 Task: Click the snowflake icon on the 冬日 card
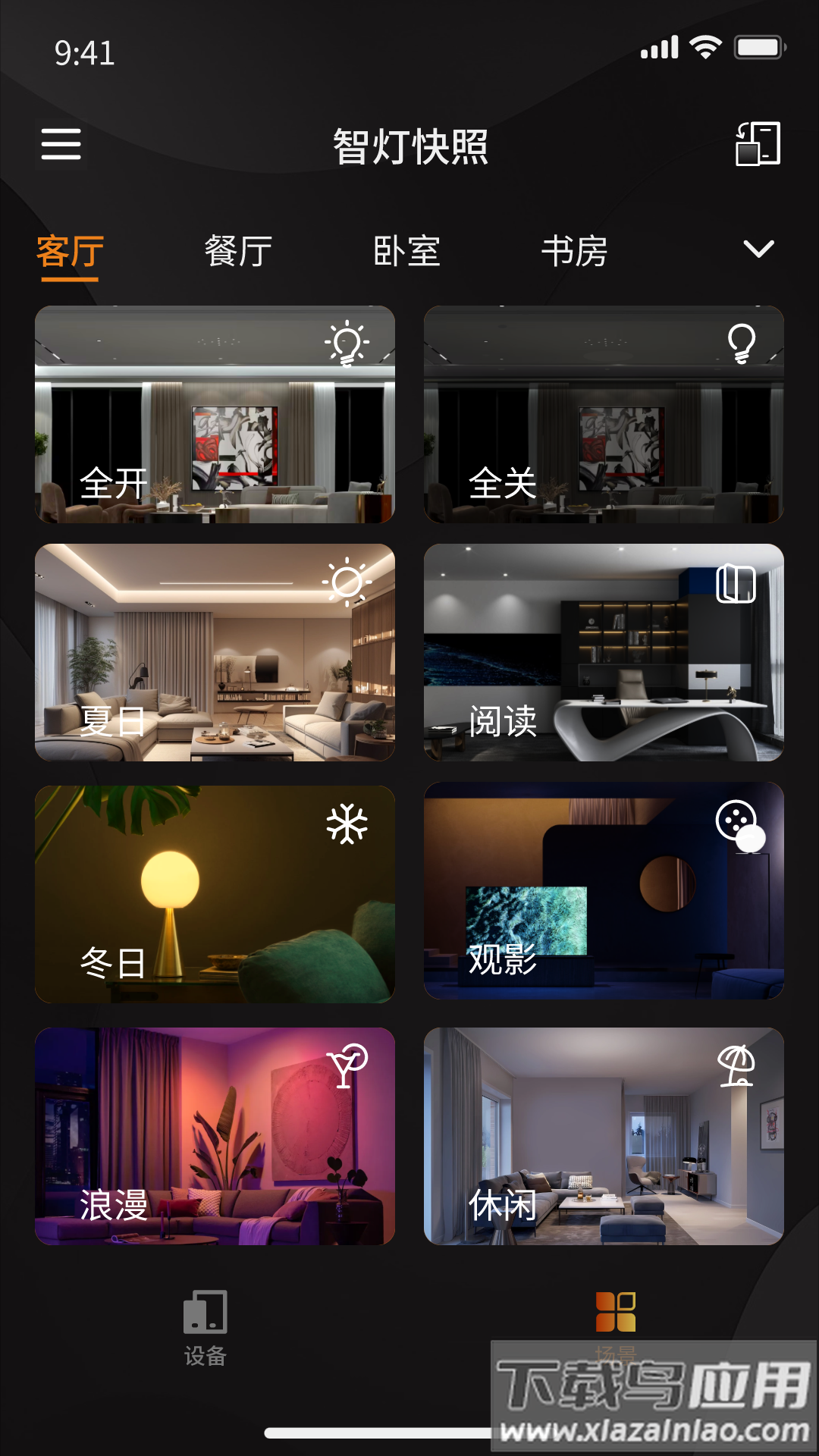(x=348, y=826)
